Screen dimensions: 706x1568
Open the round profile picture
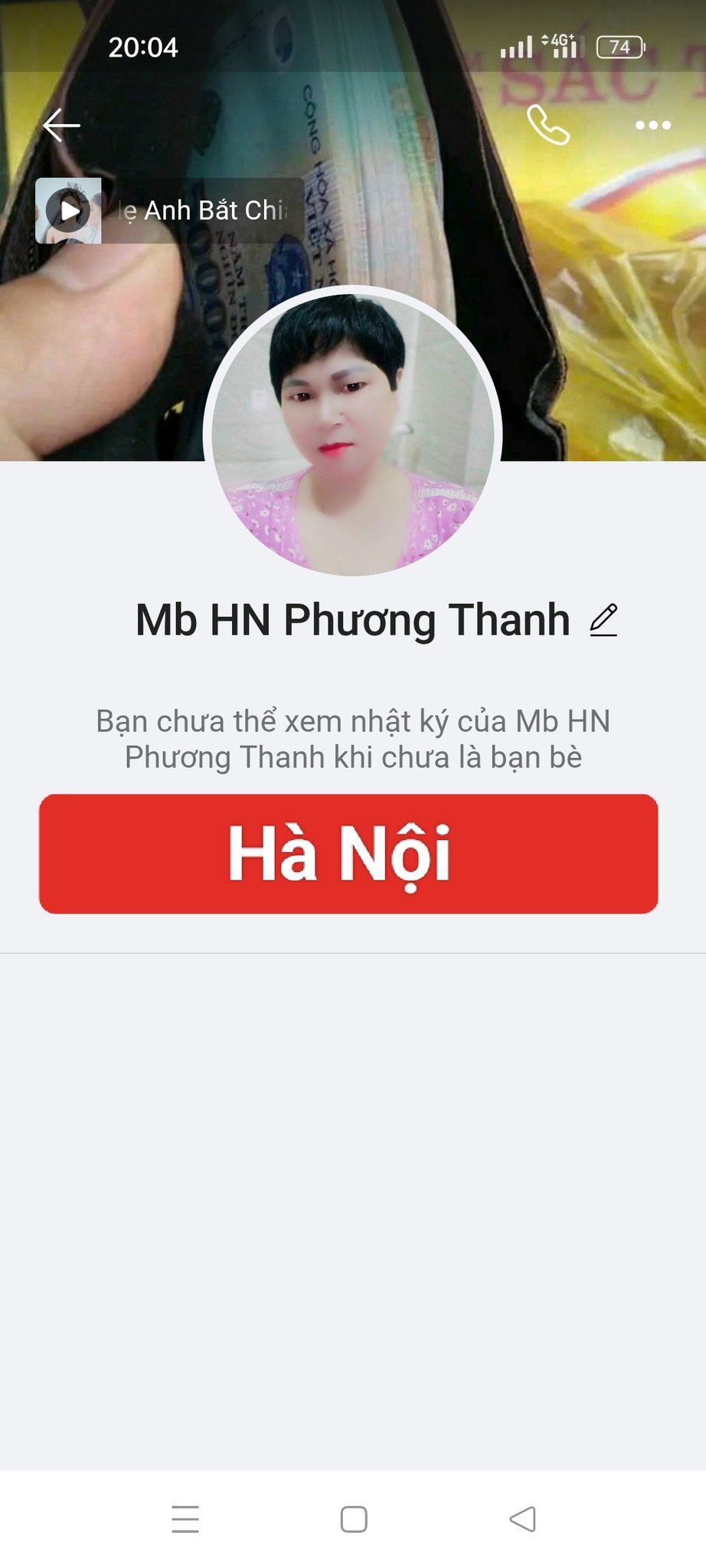click(353, 433)
